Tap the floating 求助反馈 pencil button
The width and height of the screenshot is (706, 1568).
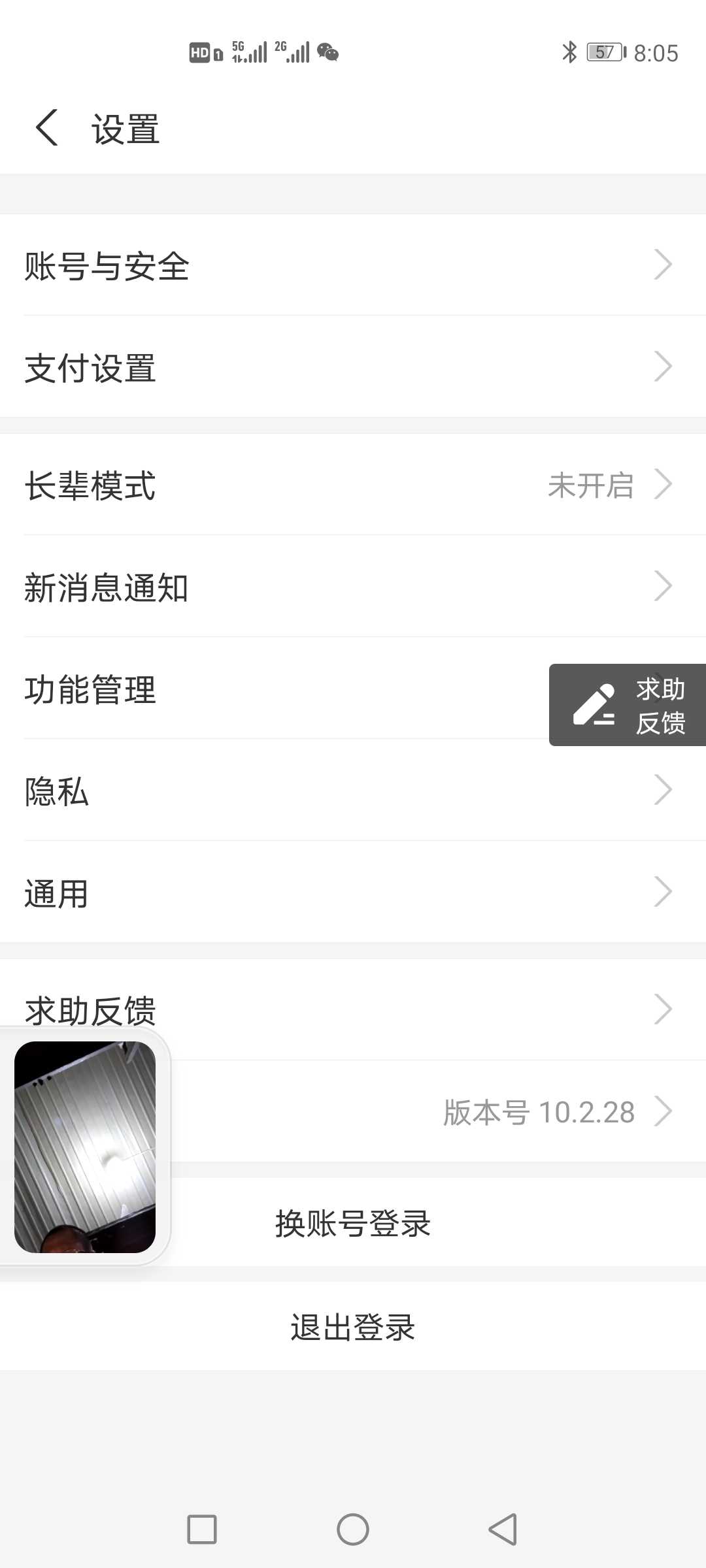[628, 705]
